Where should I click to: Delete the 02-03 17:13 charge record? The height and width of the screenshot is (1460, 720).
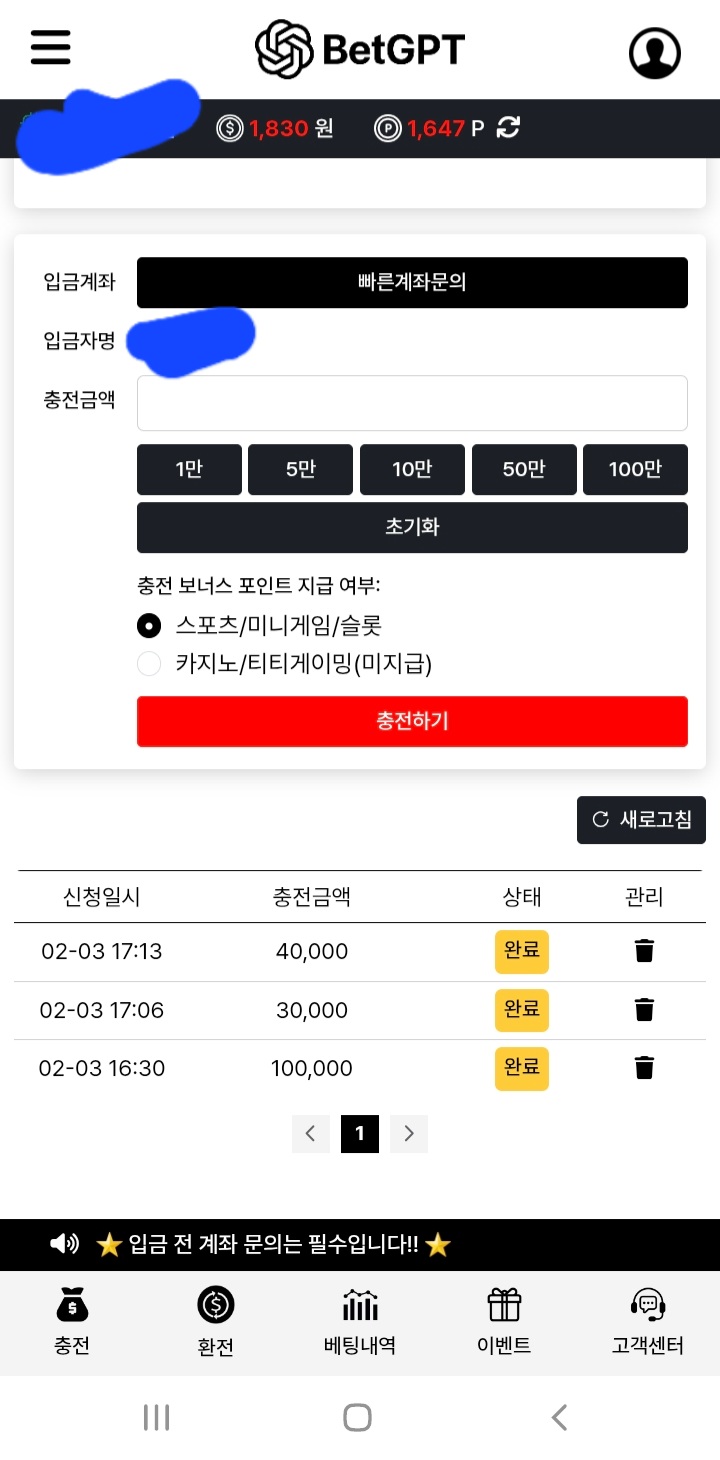tap(645, 951)
